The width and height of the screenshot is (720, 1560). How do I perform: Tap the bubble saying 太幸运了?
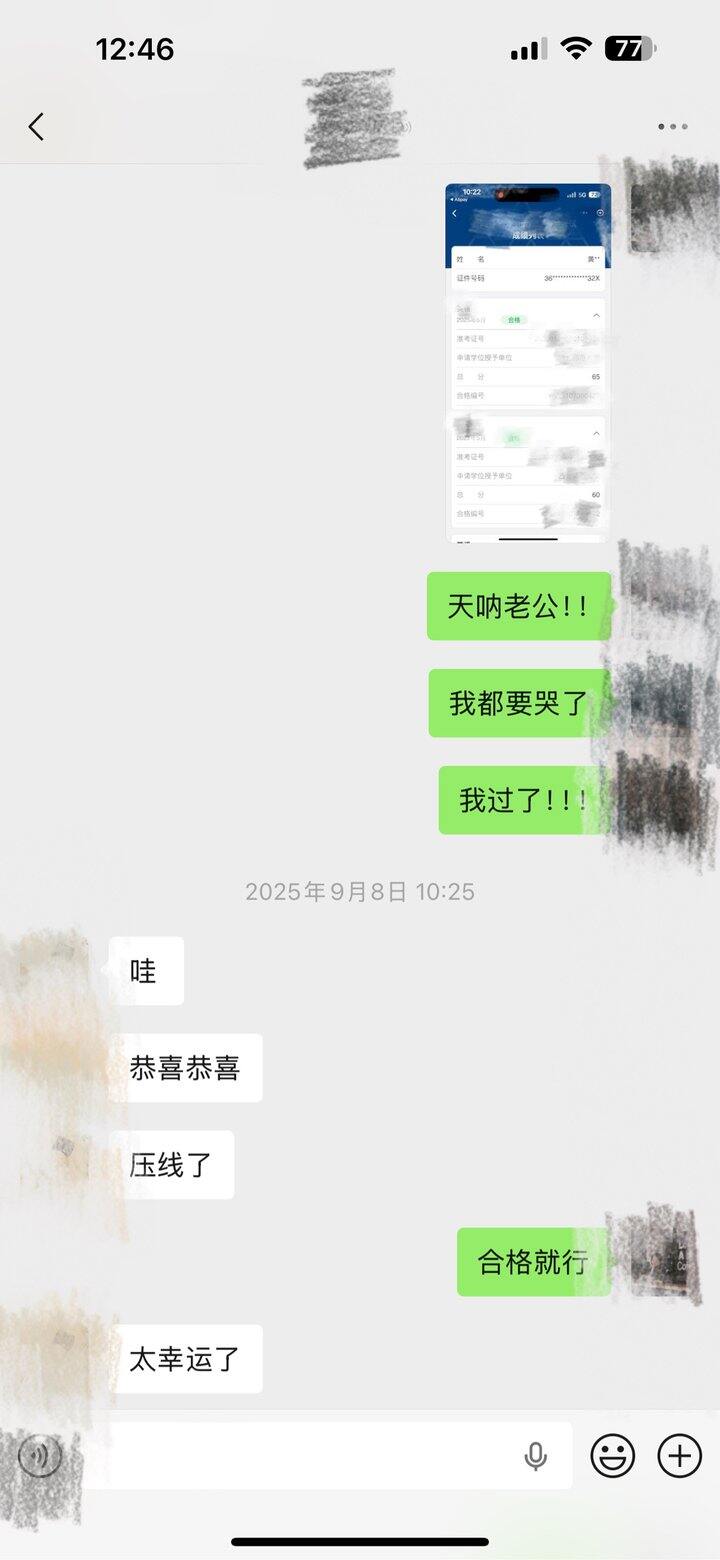click(x=186, y=1358)
